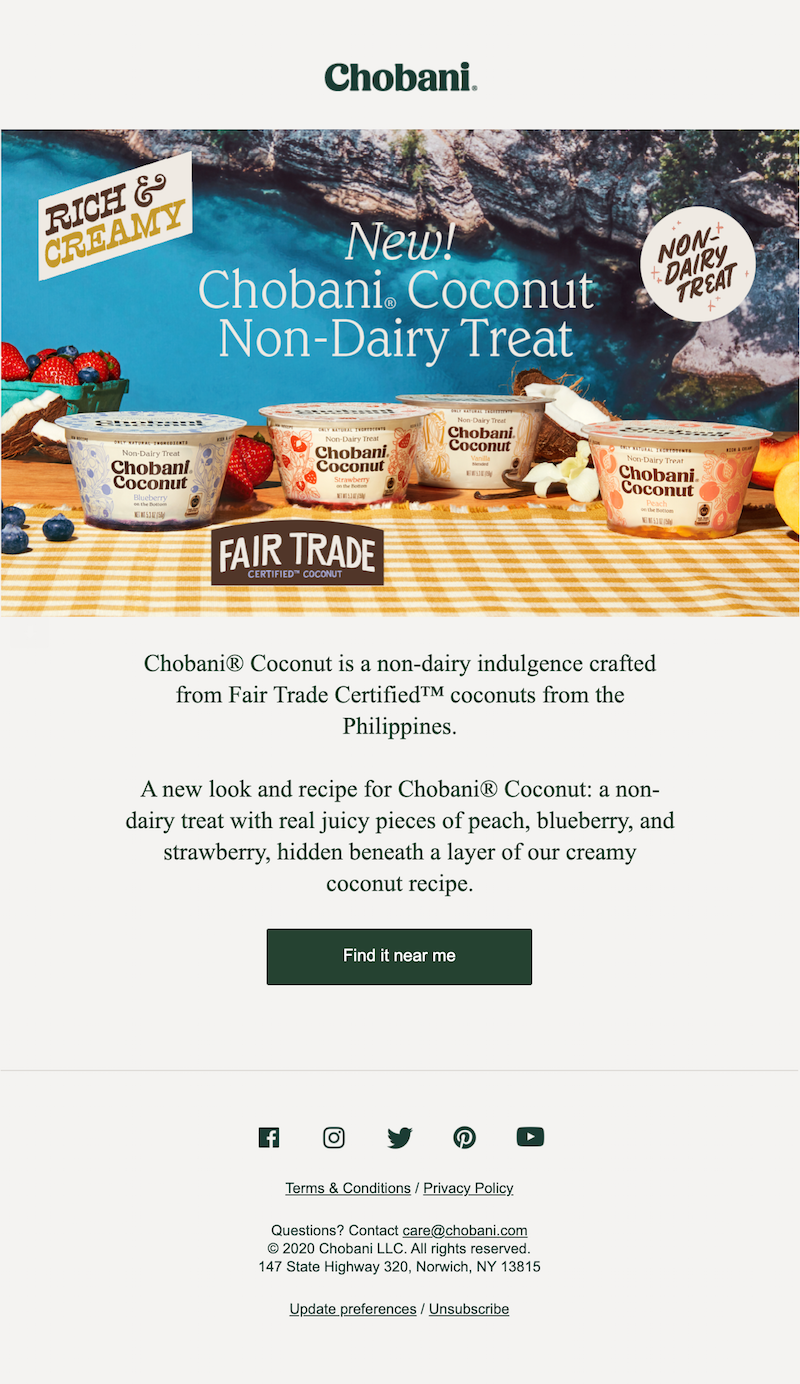Image resolution: width=800 pixels, height=1384 pixels.
Task: Select Update preferences link
Action: (353, 1309)
